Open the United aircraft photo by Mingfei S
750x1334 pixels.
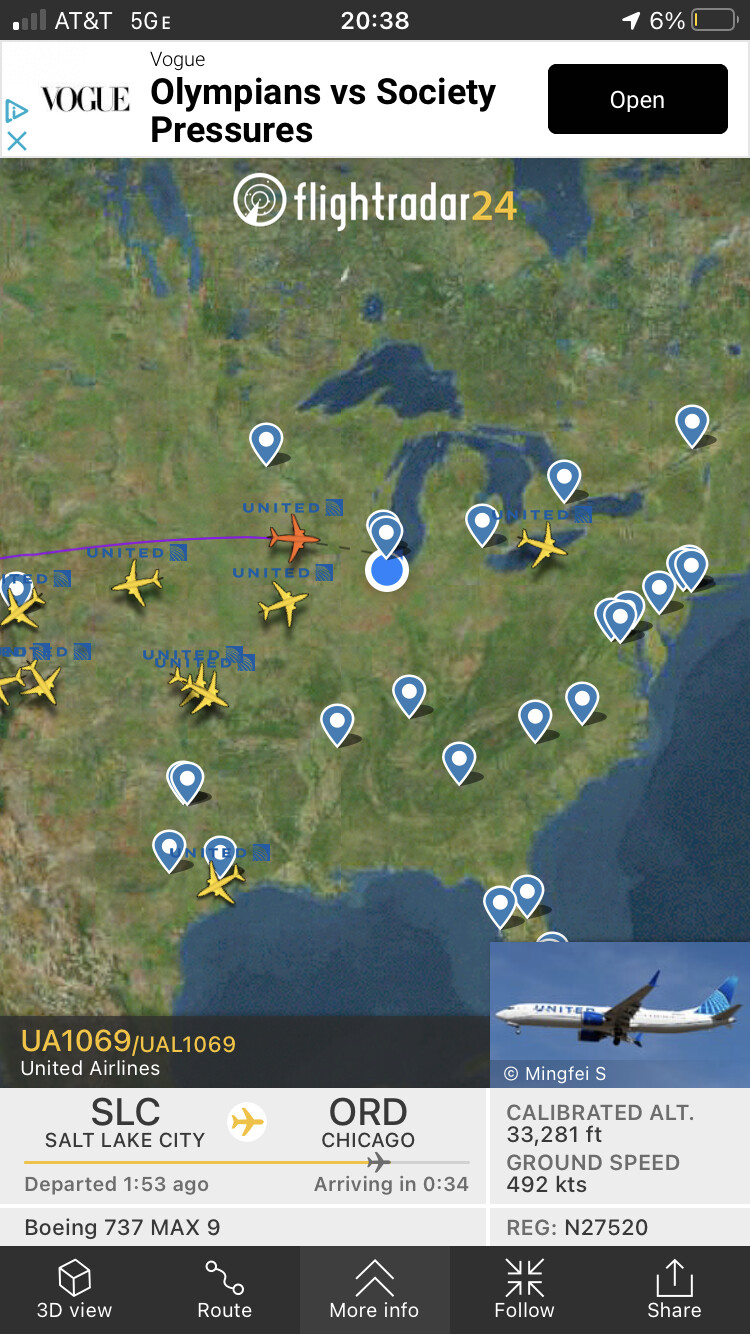coord(619,1012)
